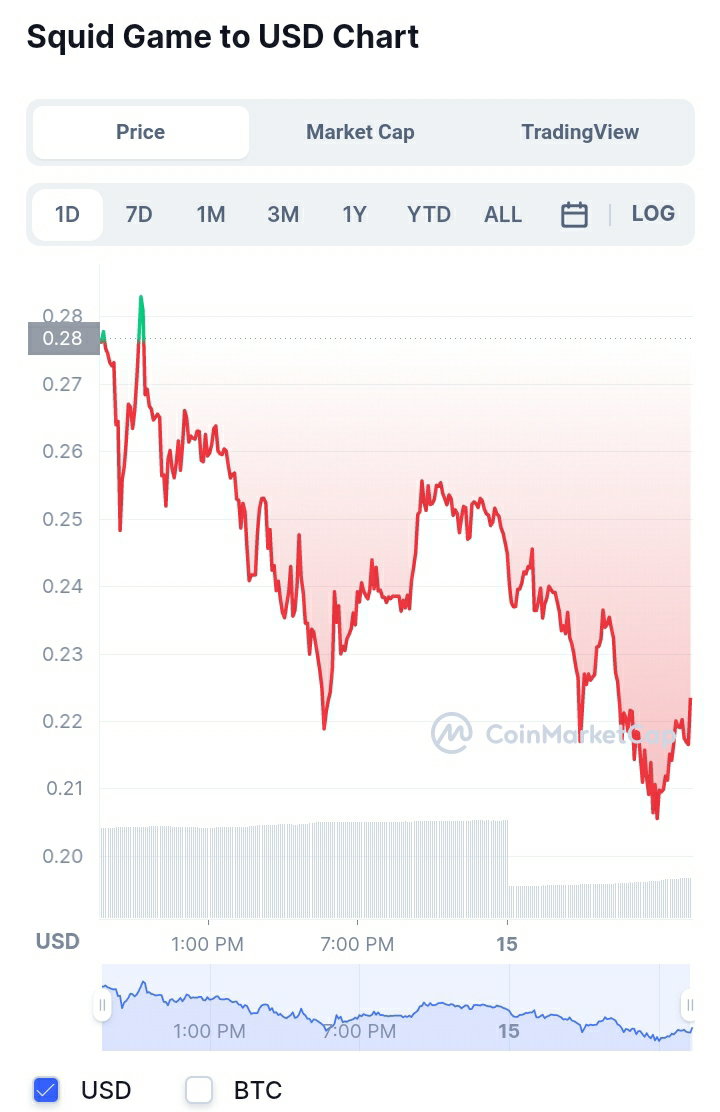Toggle LOG scale on chart

pos(653,213)
